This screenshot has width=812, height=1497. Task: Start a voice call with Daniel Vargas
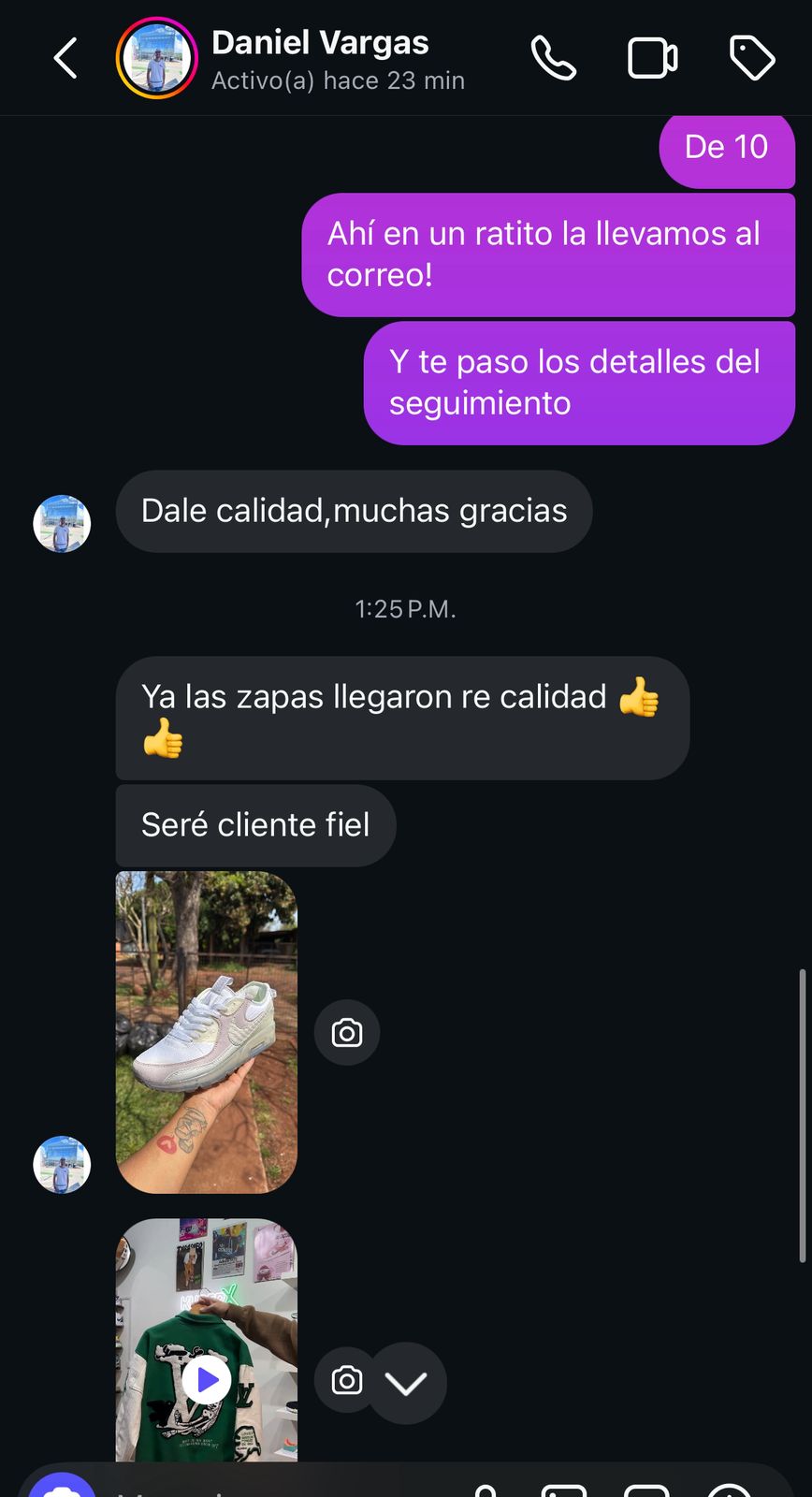[x=554, y=58]
